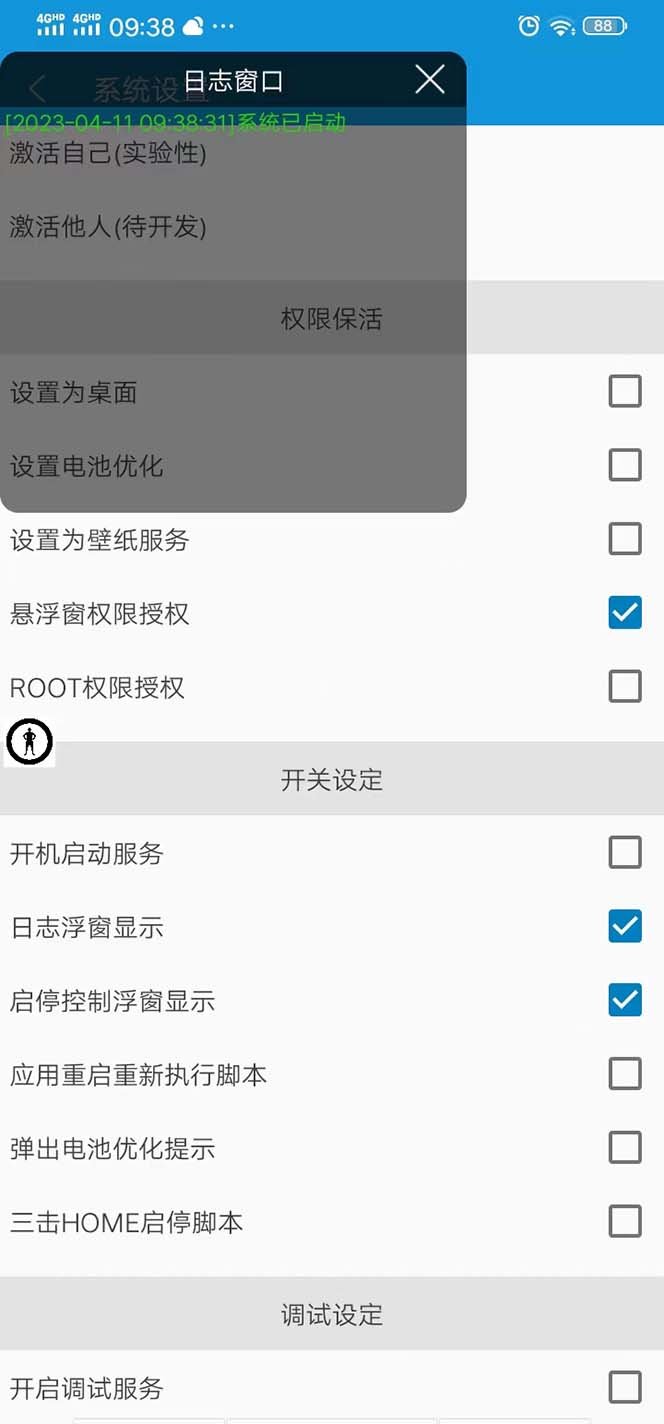Disable 日志浮窗显示 checkbox
Viewport: 664px width, 1424px height.
(x=625, y=927)
